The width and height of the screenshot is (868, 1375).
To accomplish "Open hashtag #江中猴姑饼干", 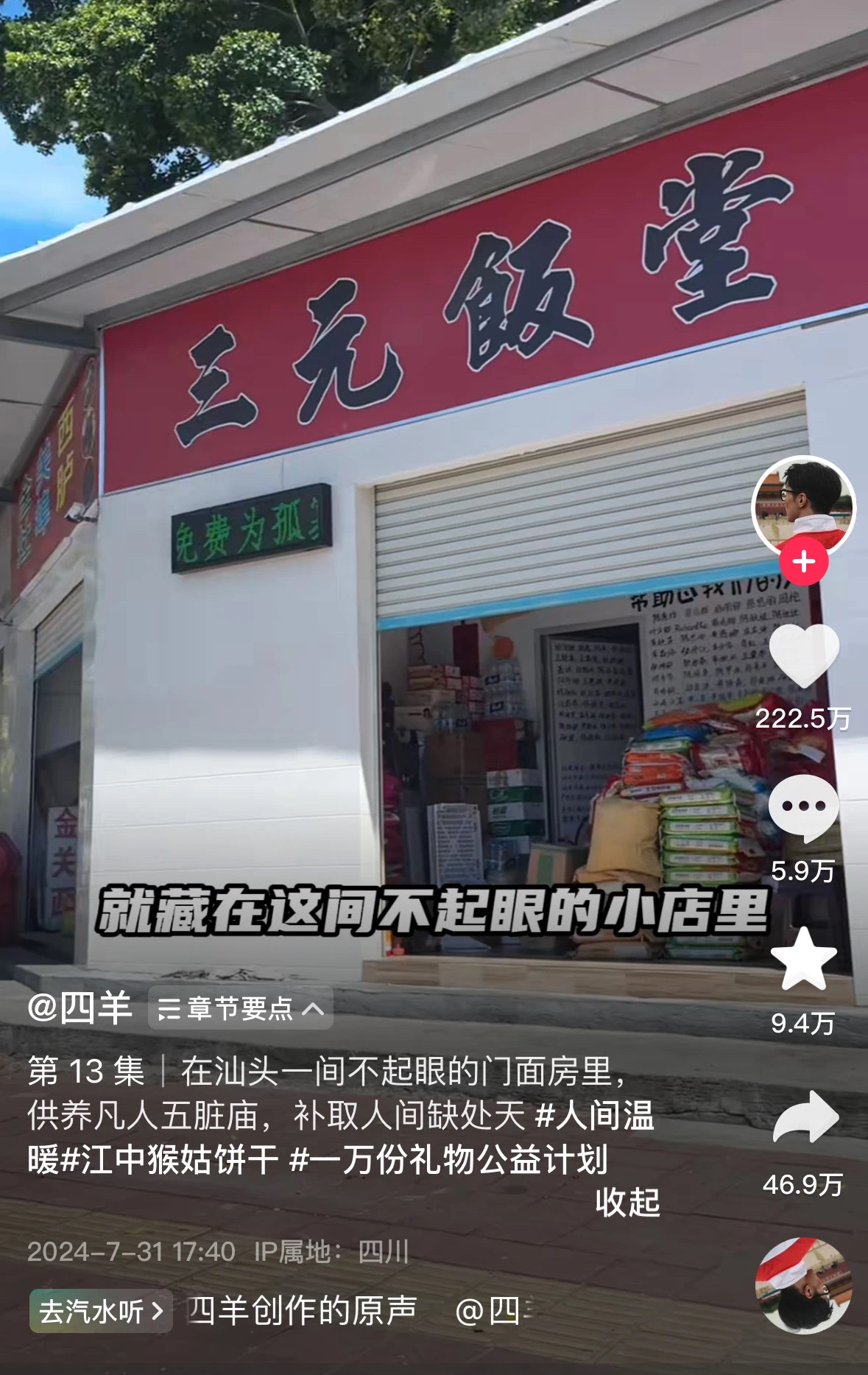I will [169, 1160].
